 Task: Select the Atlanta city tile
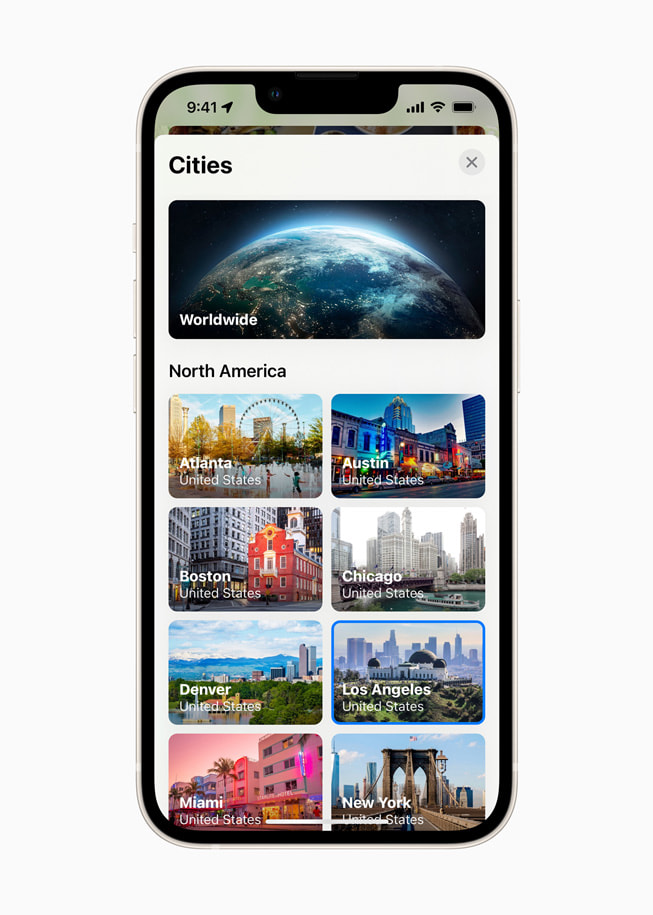click(245, 445)
